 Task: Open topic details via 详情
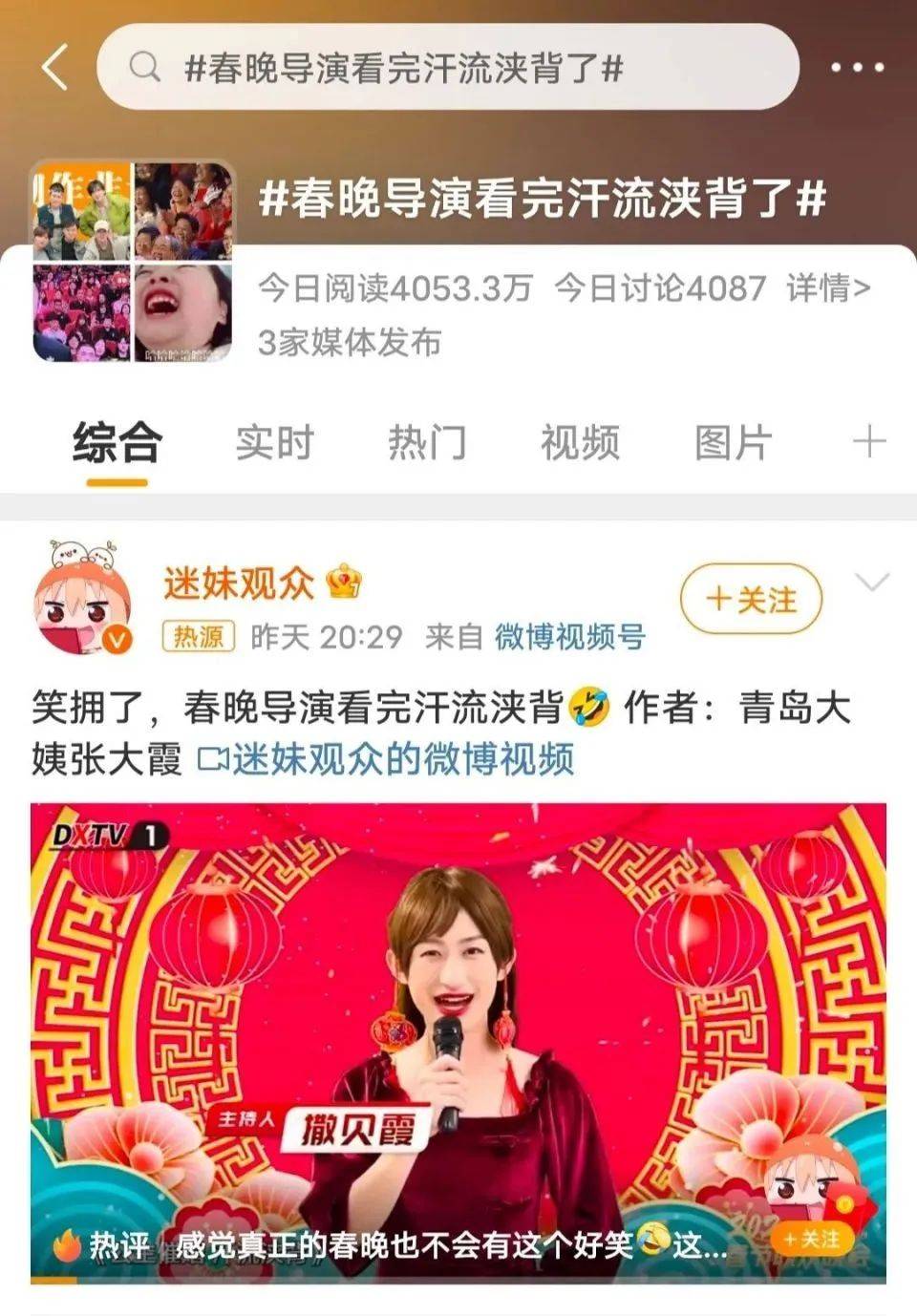click(x=828, y=288)
